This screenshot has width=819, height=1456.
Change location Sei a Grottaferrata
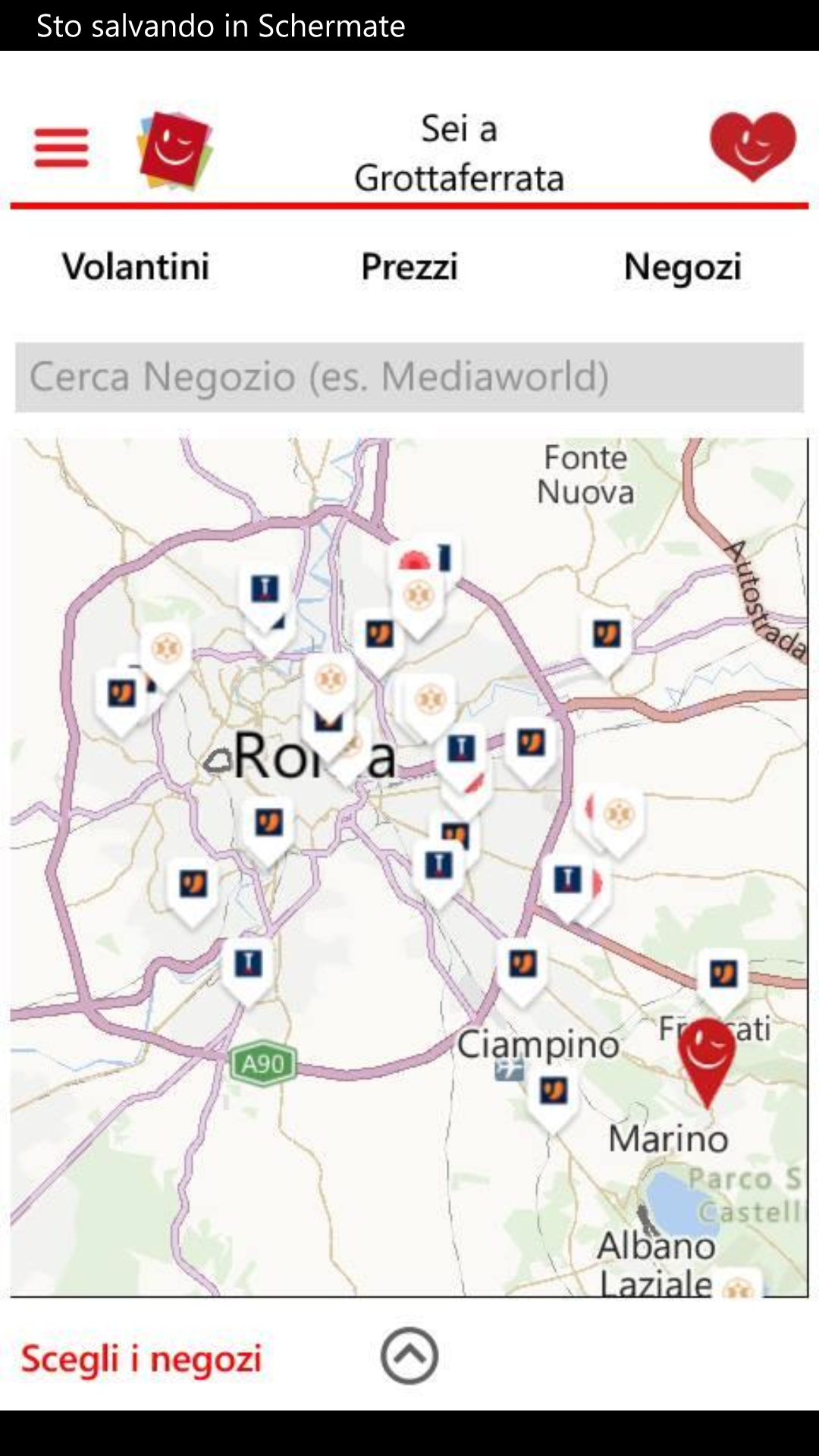(x=460, y=153)
